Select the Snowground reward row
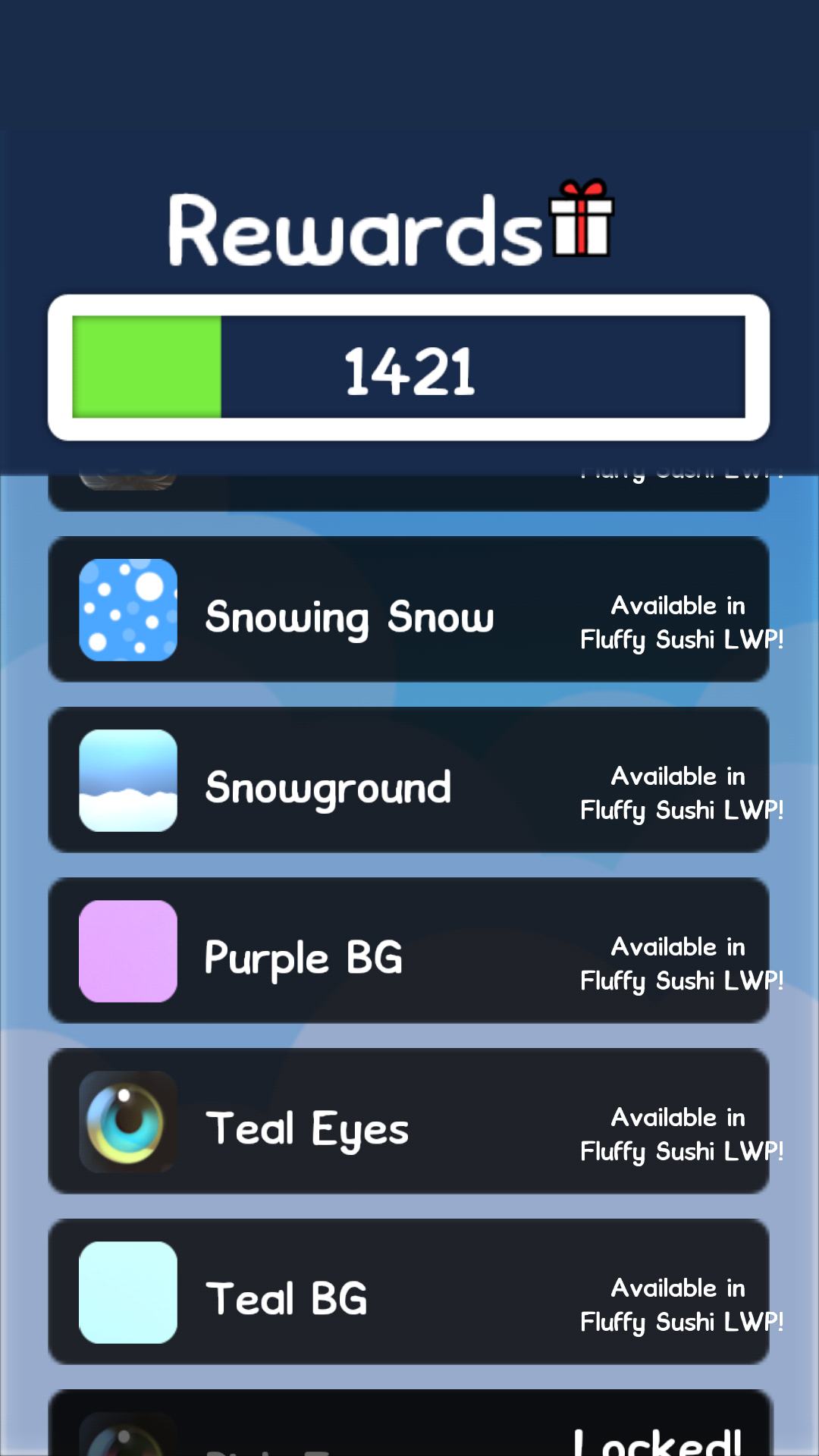This screenshot has height=1456, width=819. 408,781
